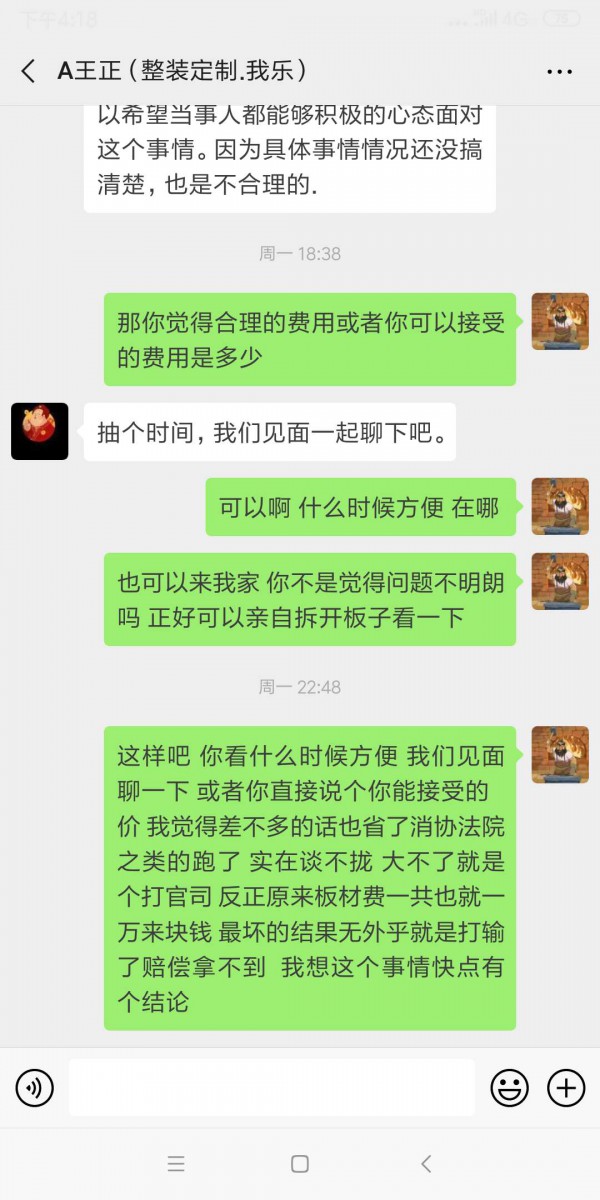Open the plus attachment menu
Viewport: 600px width, 1200px height.
pos(566,1087)
